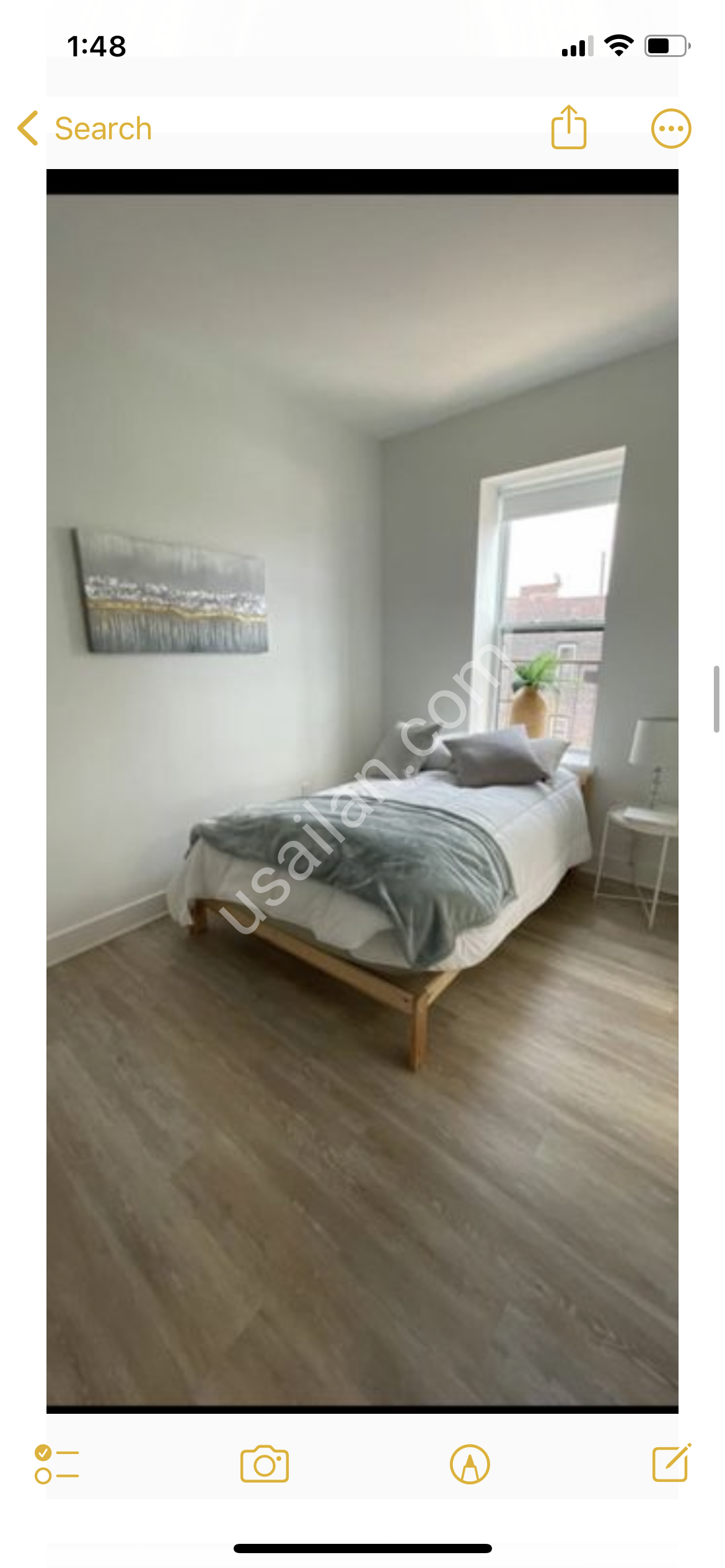Open the more options menu

671,129
